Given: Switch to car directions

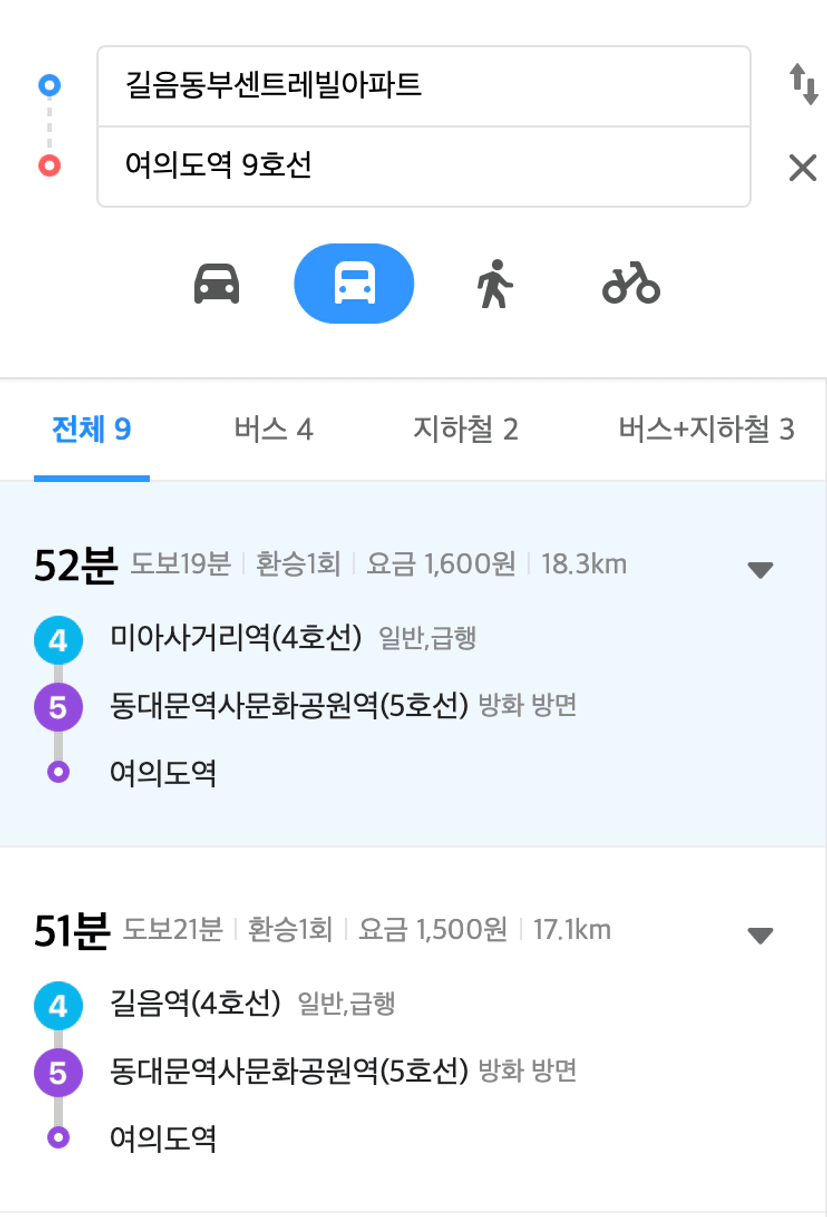Looking at the screenshot, I should click(x=216, y=284).
